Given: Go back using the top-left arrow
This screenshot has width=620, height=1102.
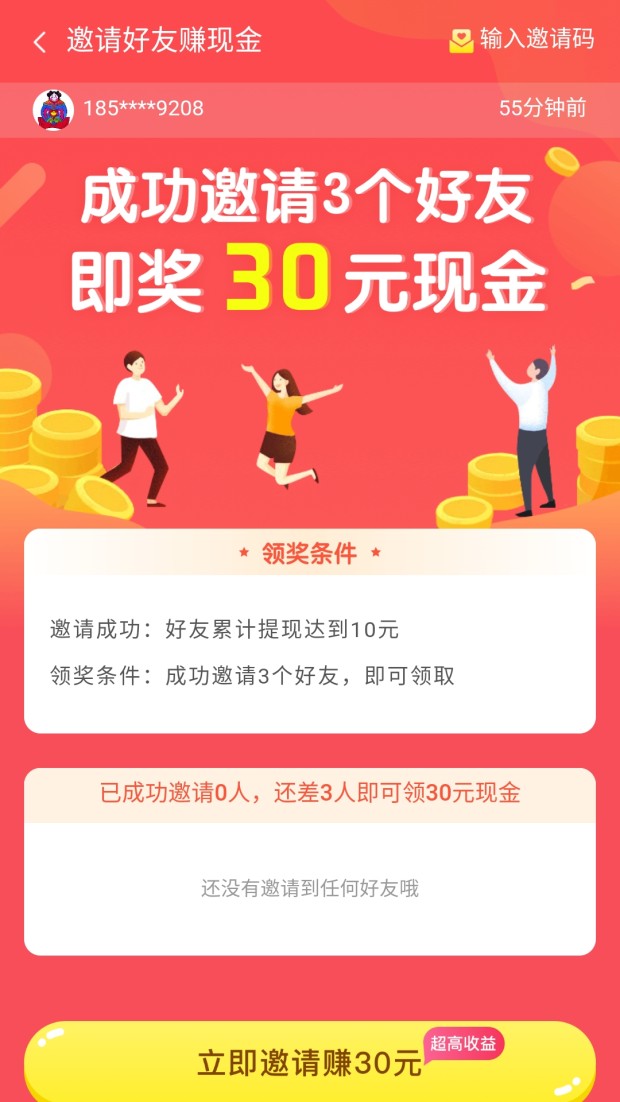Looking at the screenshot, I should (39, 42).
